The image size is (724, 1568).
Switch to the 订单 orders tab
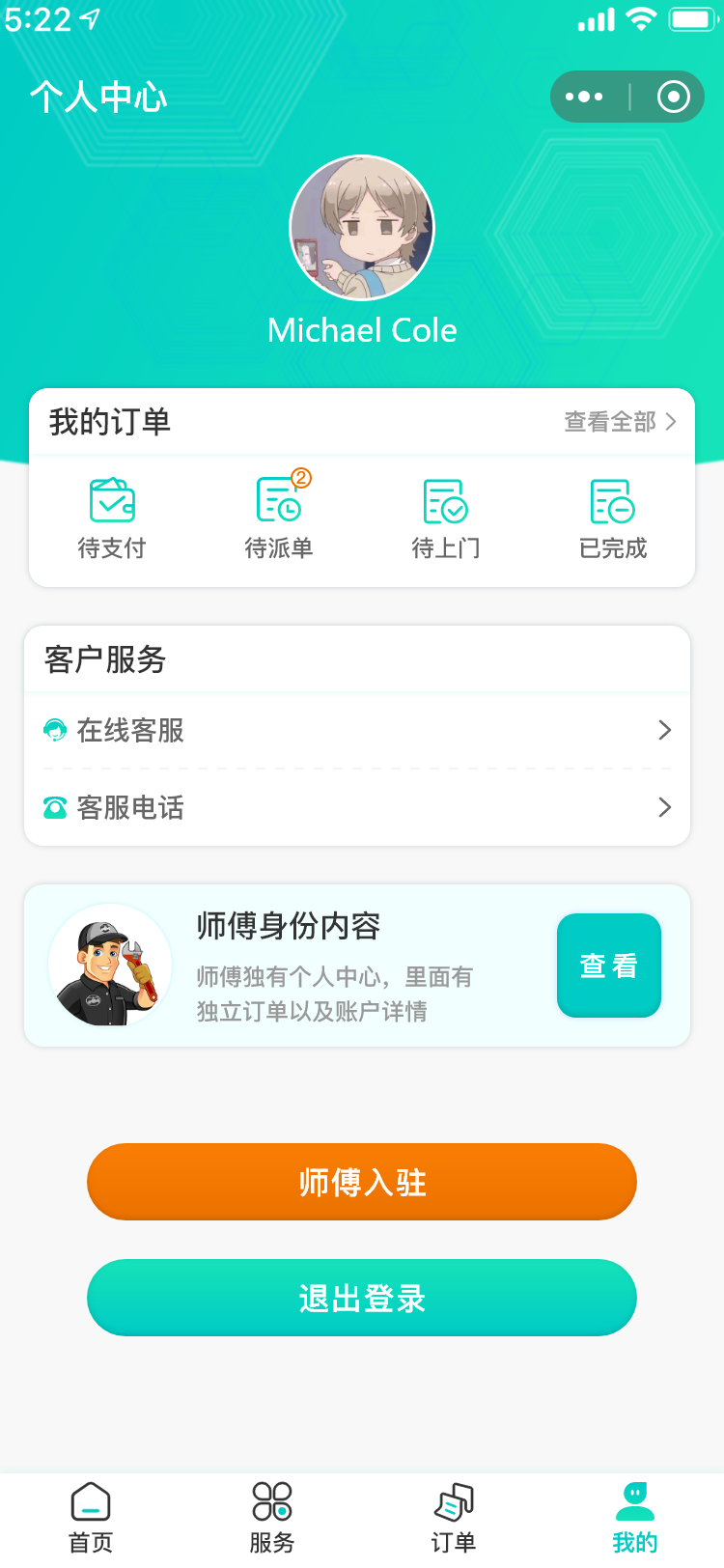453,1518
